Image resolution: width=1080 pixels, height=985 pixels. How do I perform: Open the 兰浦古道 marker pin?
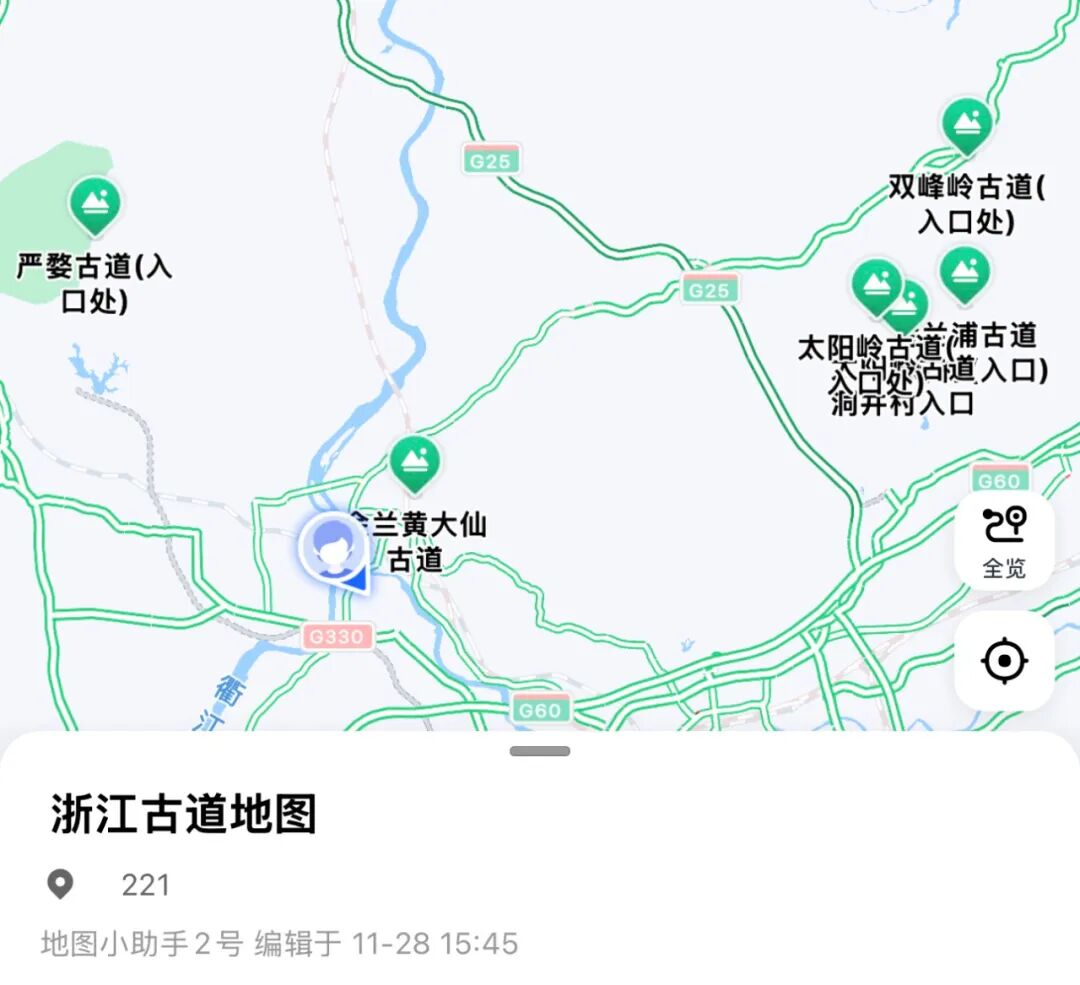point(964,272)
